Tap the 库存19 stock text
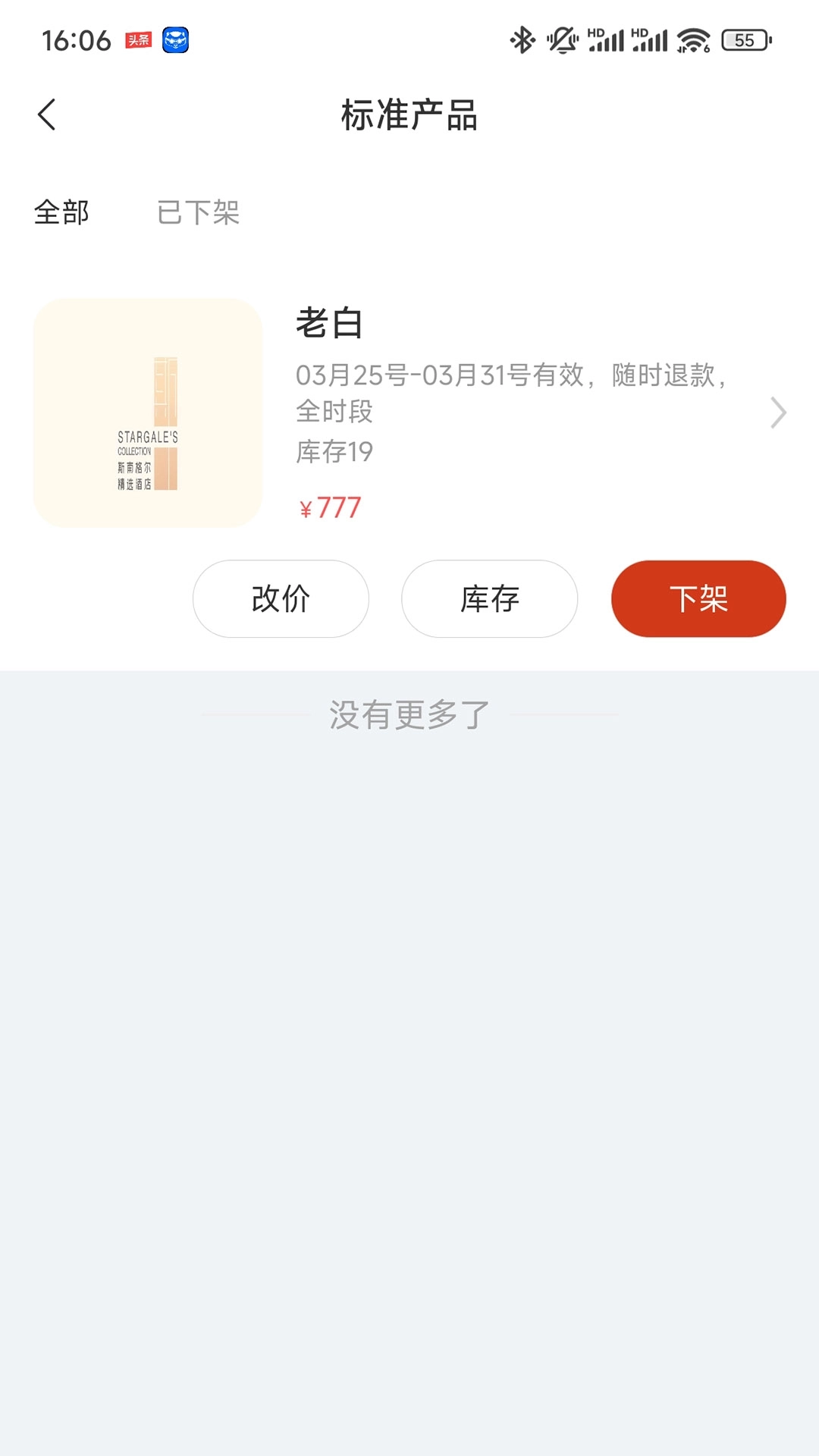Screen dimensions: 819x1456 tap(337, 452)
